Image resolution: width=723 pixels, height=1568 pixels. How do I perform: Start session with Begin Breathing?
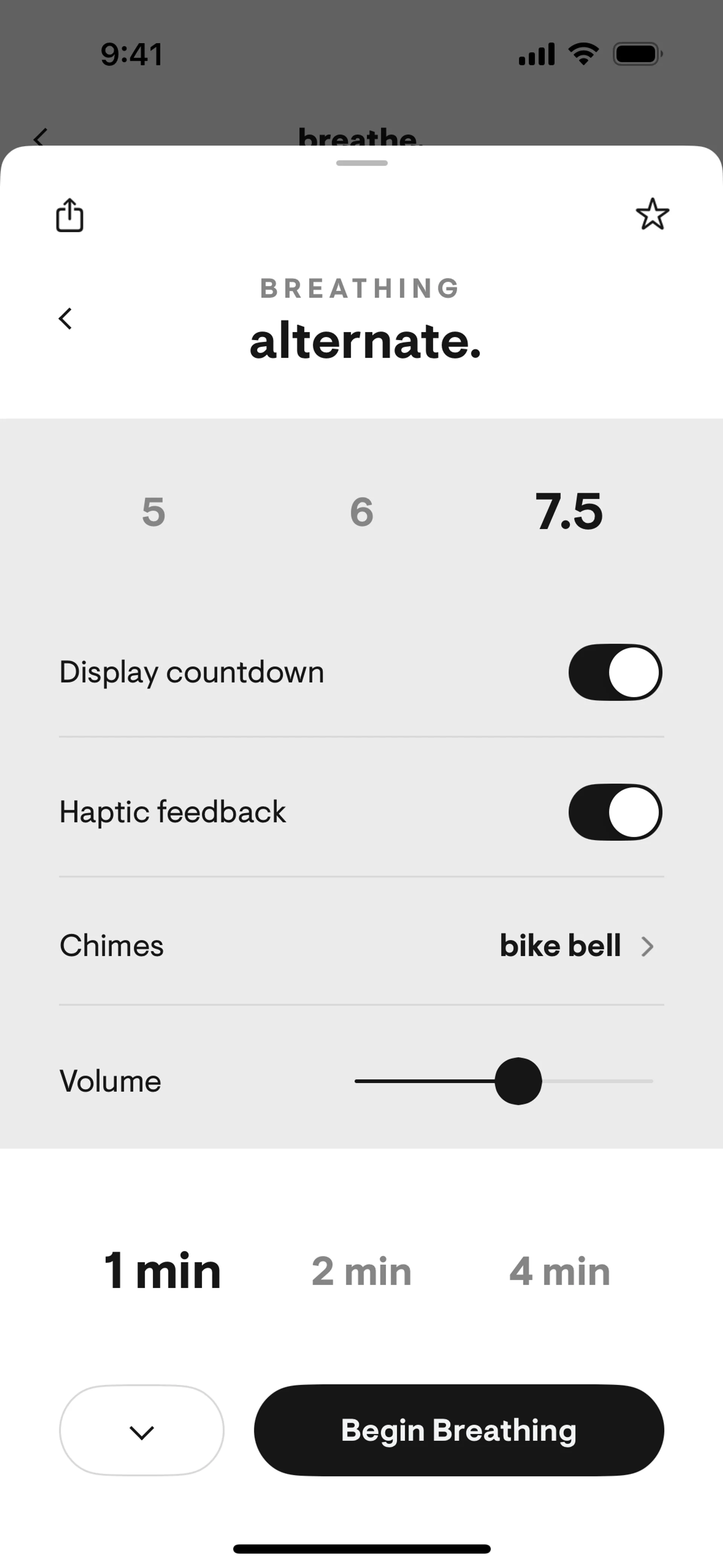coord(459,1430)
